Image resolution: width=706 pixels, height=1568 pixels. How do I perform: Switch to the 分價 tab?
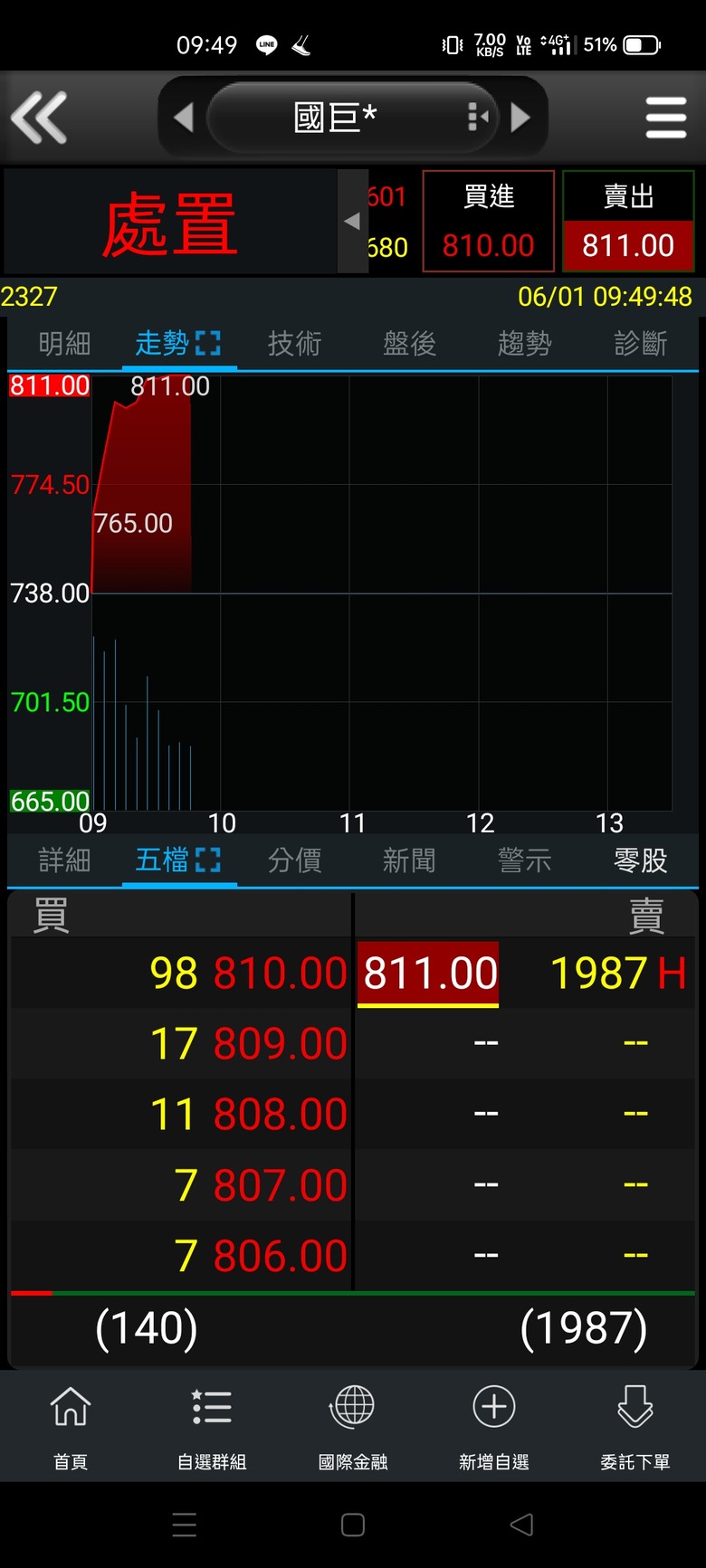coord(294,860)
